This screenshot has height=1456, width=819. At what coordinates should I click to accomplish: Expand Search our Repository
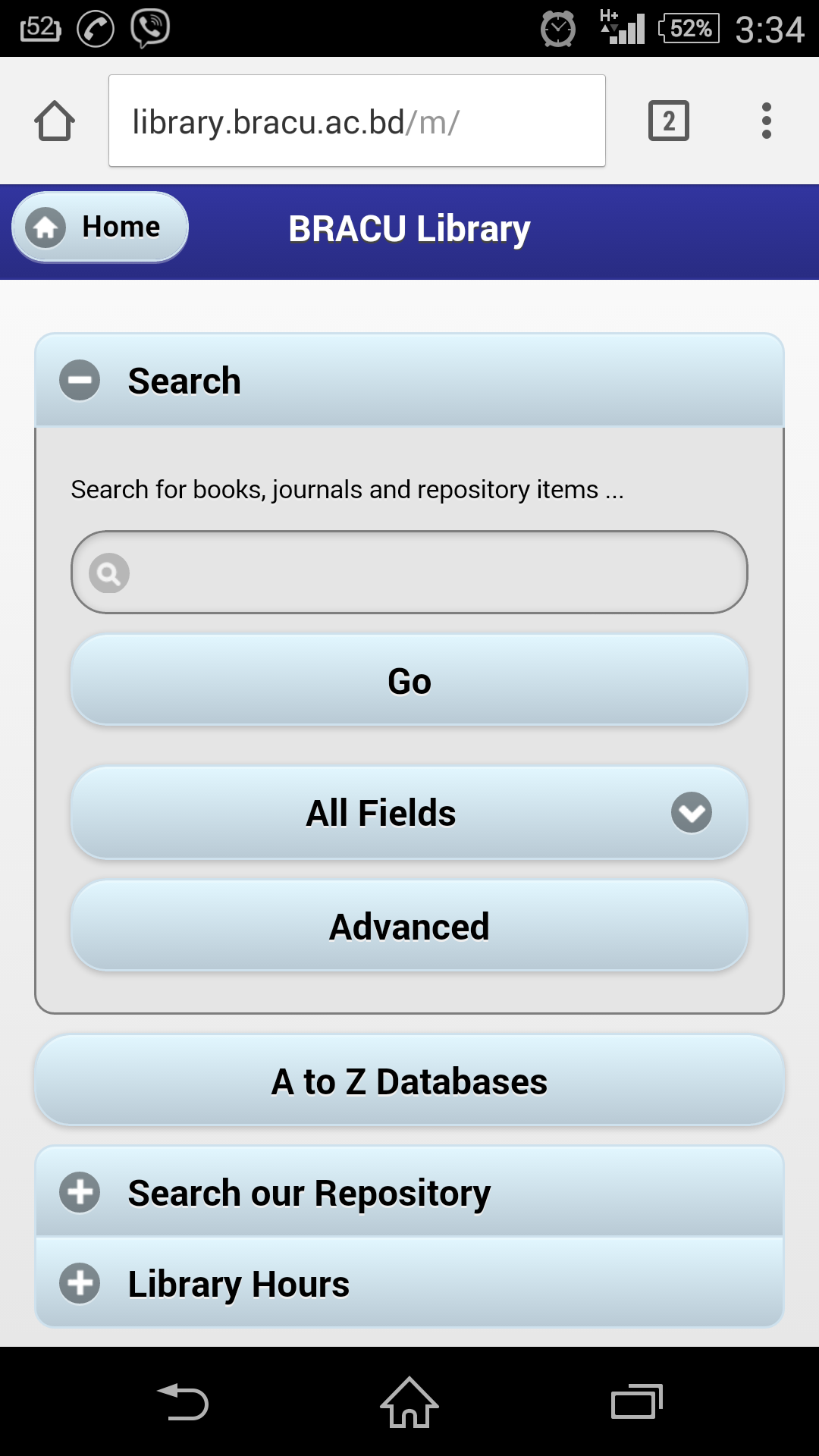(409, 1192)
